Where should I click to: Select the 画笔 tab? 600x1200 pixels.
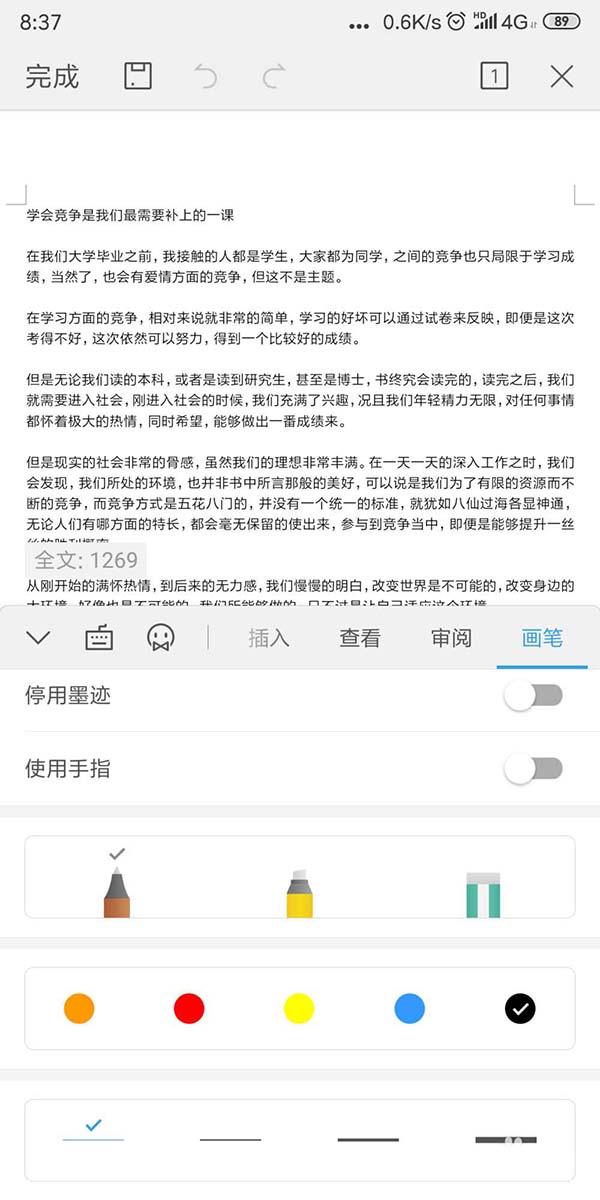click(542, 638)
